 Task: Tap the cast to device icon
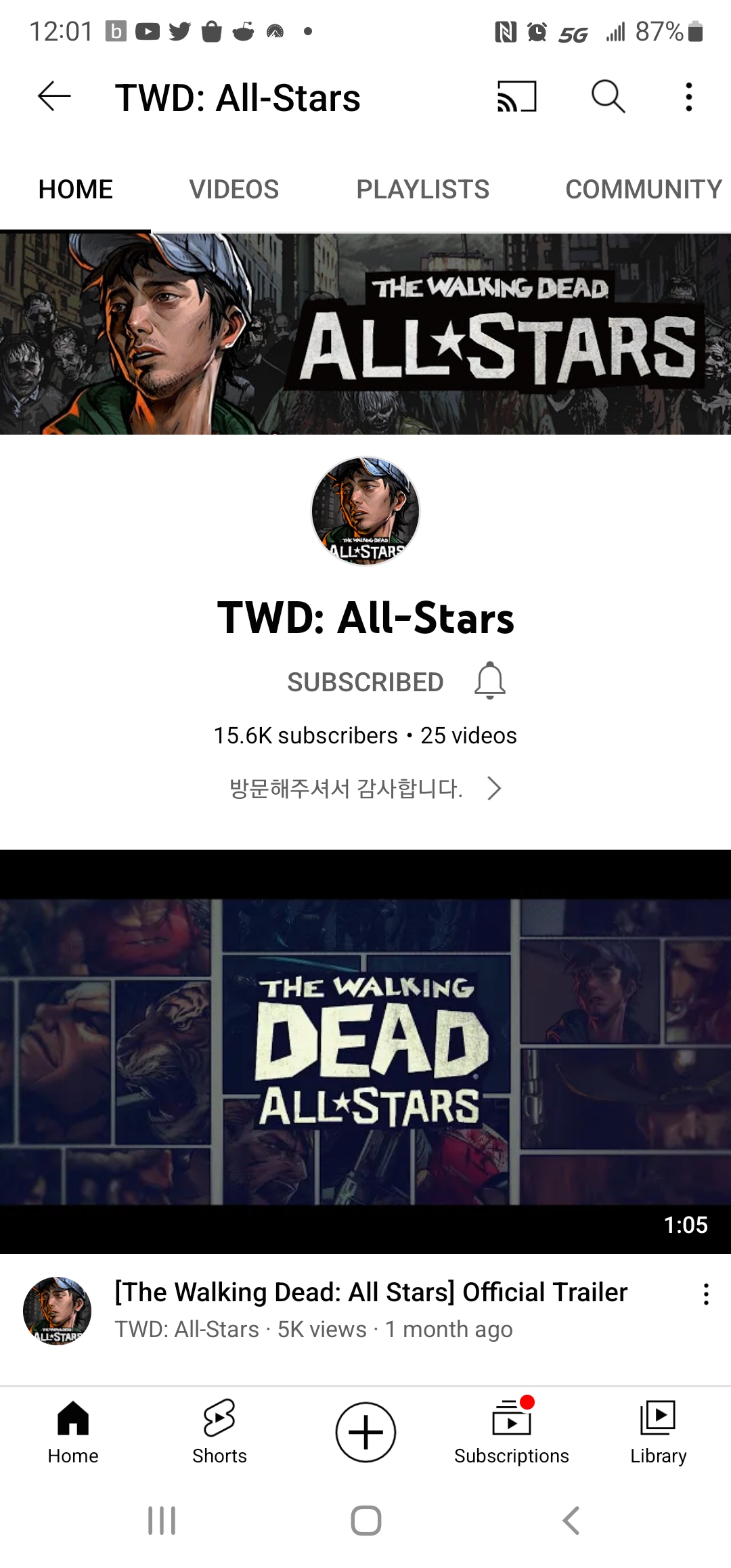click(517, 96)
